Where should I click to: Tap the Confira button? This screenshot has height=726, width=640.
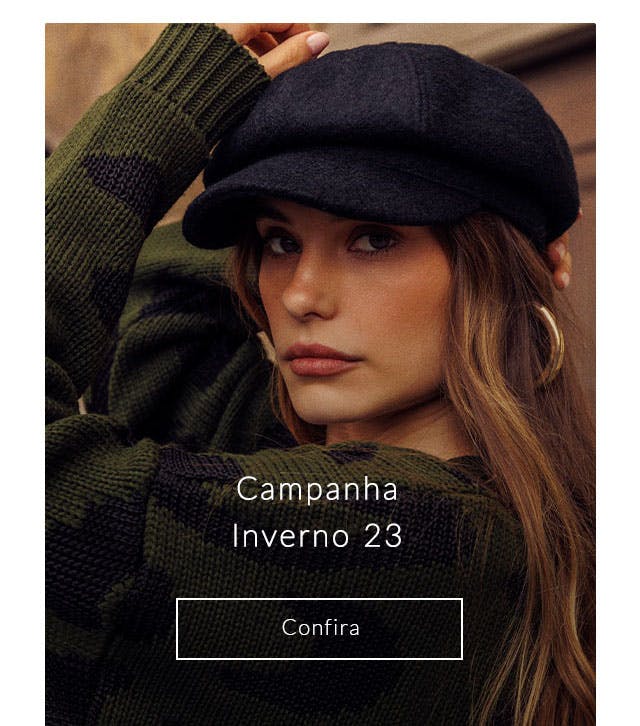point(319,628)
